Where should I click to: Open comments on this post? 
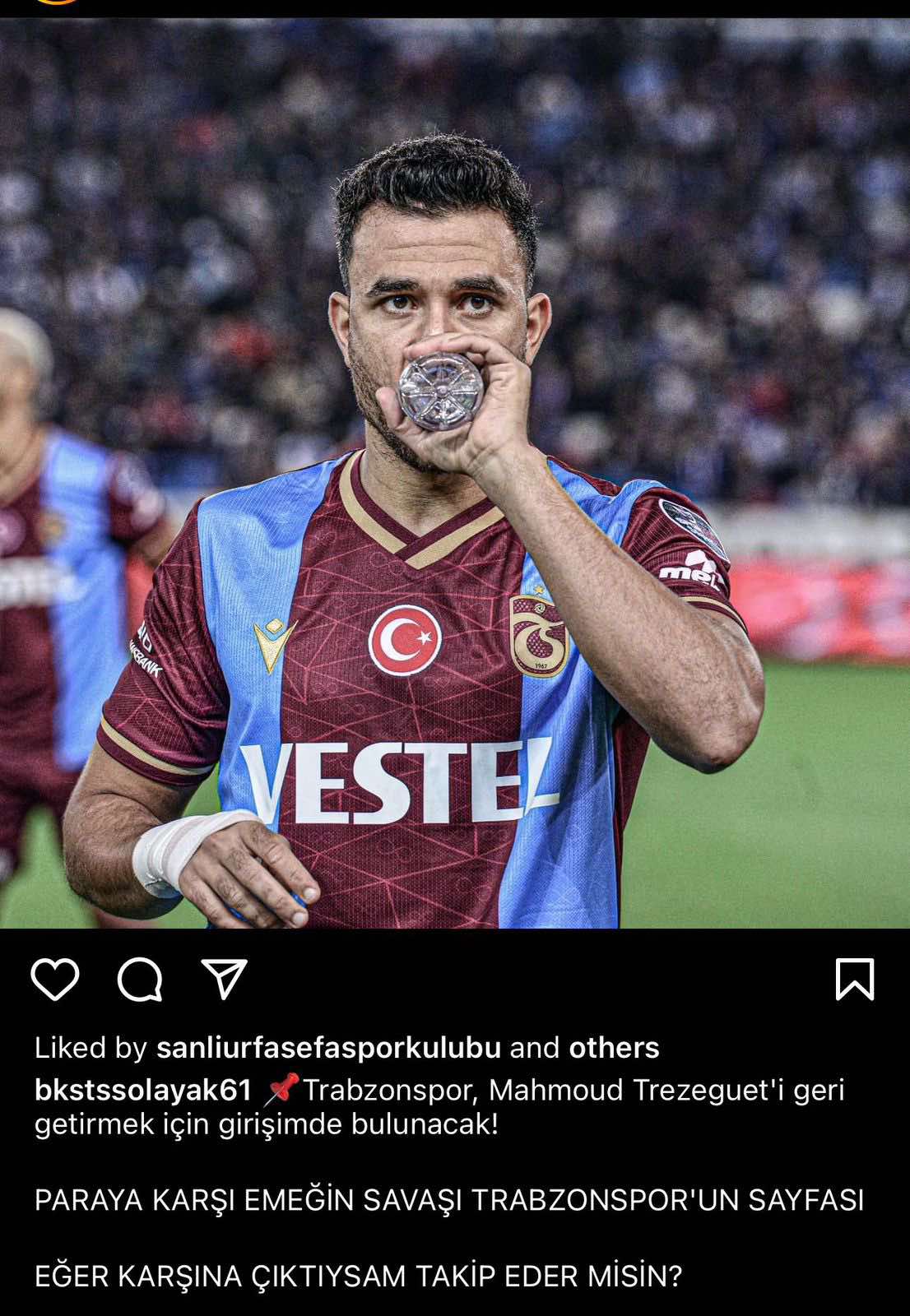click(x=140, y=980)
